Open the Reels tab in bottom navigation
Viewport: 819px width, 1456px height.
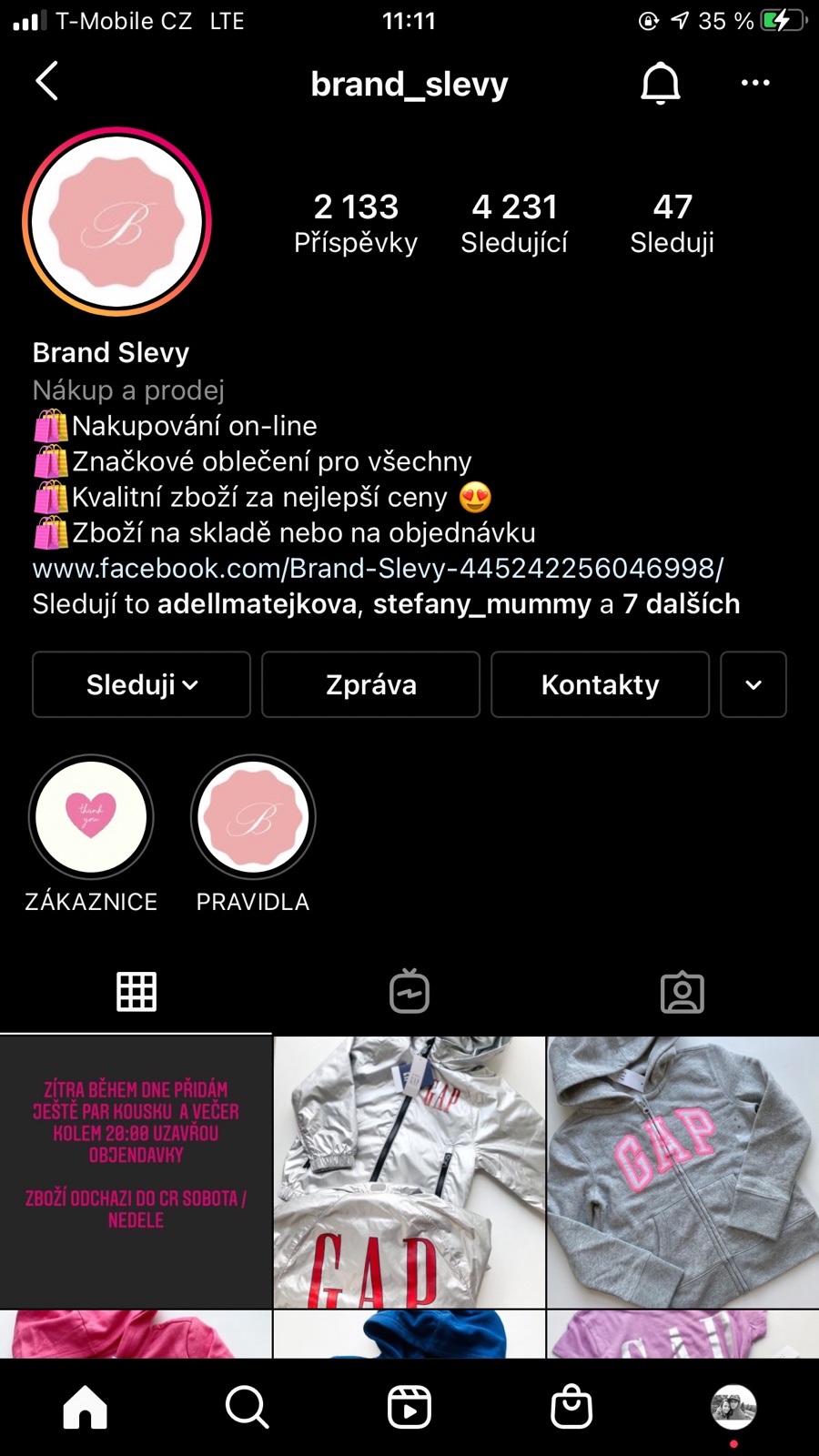click(409, 1407)
